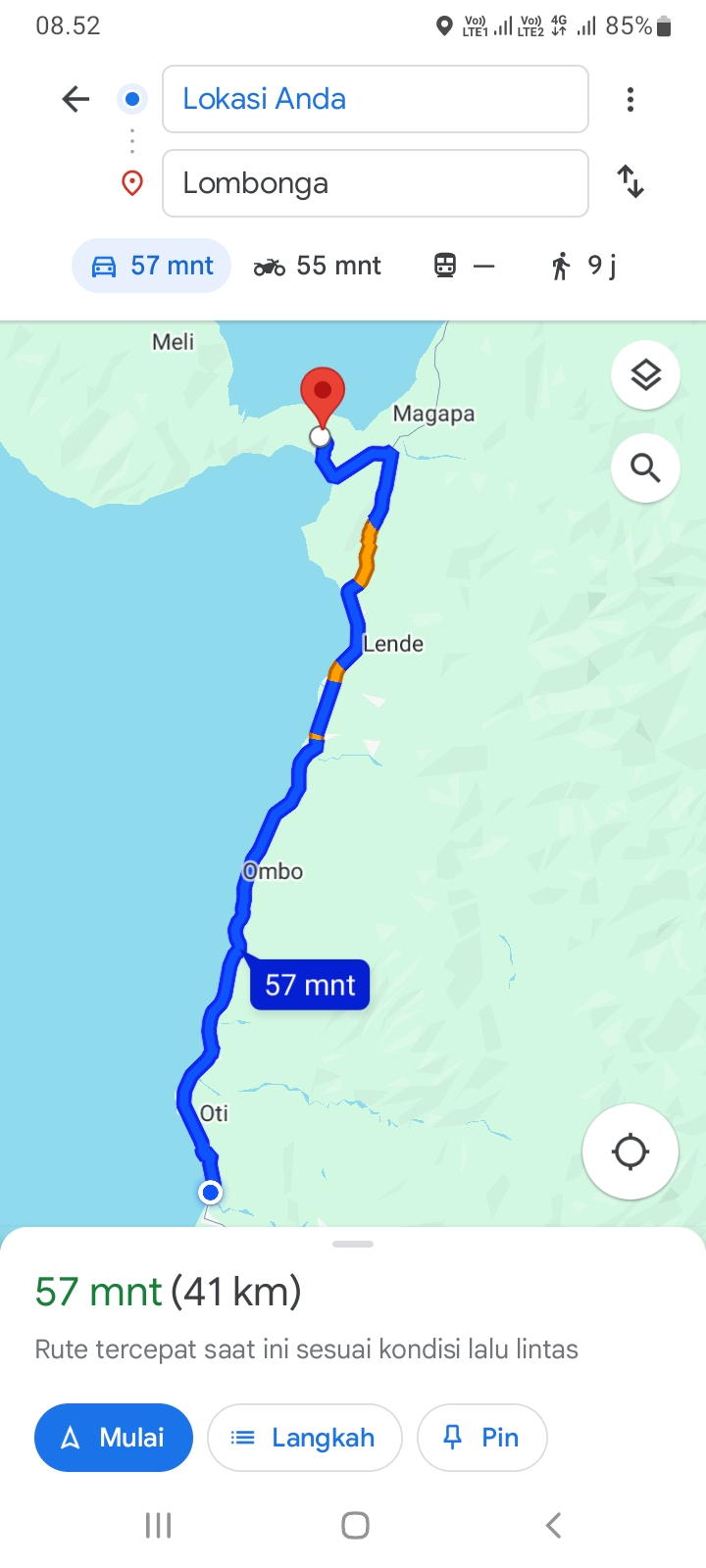Search along the route with magnifier
Viewport: 706px width, 1568px height.
click(645, 468)
